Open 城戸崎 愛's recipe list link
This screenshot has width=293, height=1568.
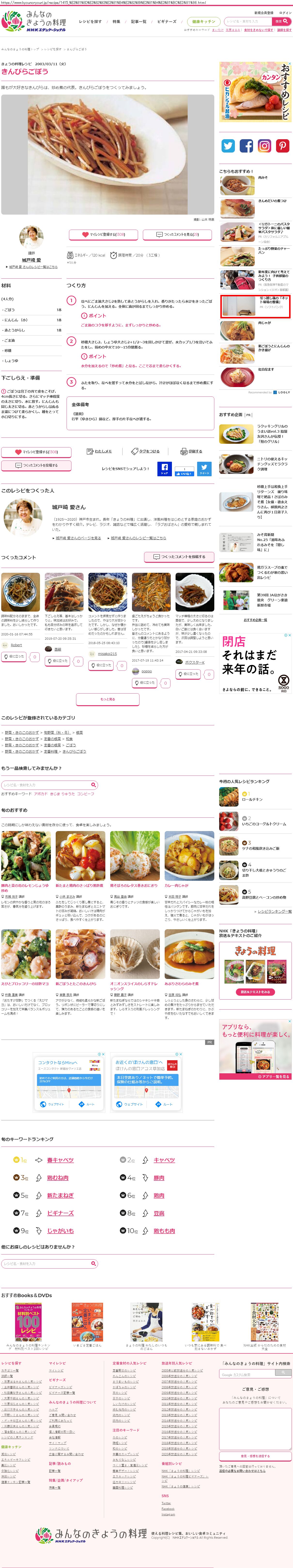34,267
